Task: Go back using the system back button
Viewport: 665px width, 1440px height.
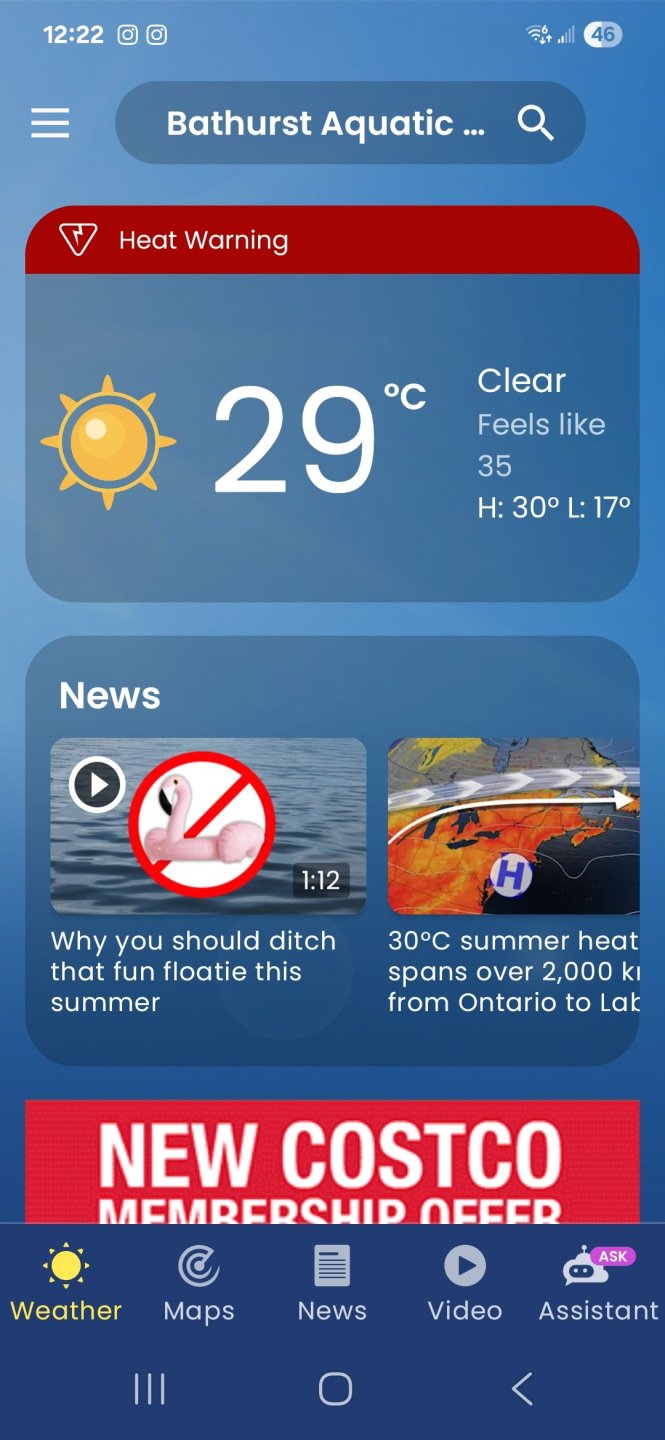Action: pos(521,1389)
